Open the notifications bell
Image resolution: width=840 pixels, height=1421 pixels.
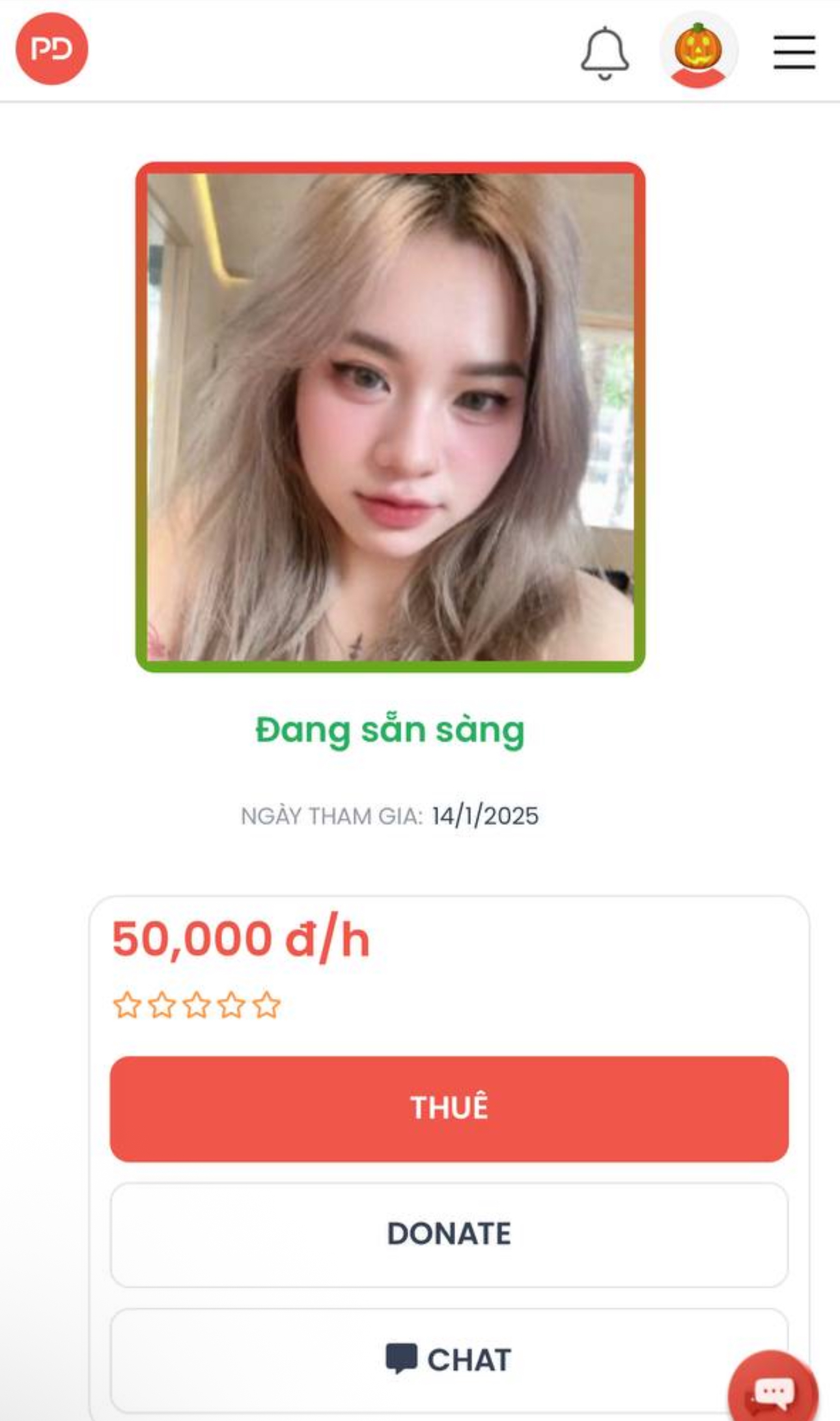(x=605, y=53)
